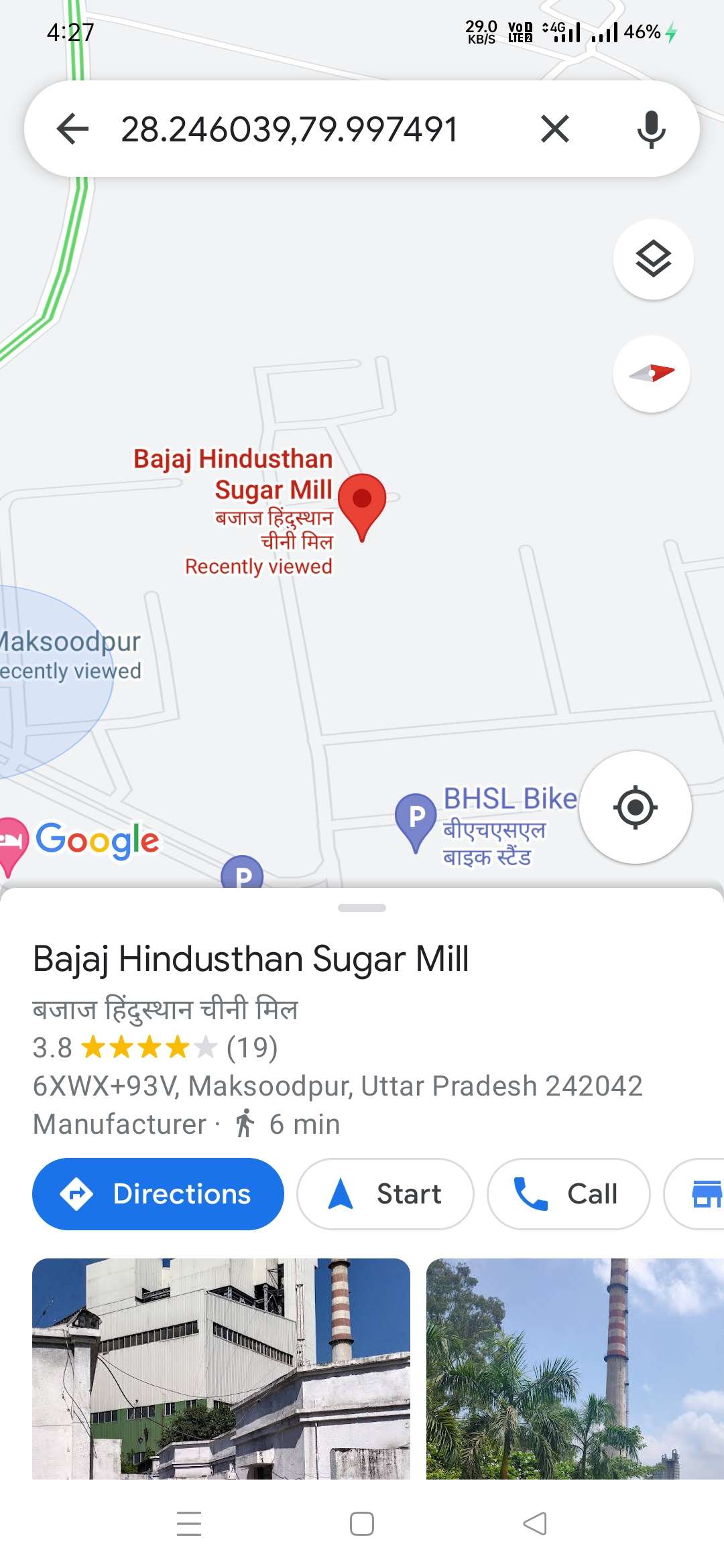
Task: Tap the compass to reset orientation
Action: pyautogui.click(x=652, y=373)
